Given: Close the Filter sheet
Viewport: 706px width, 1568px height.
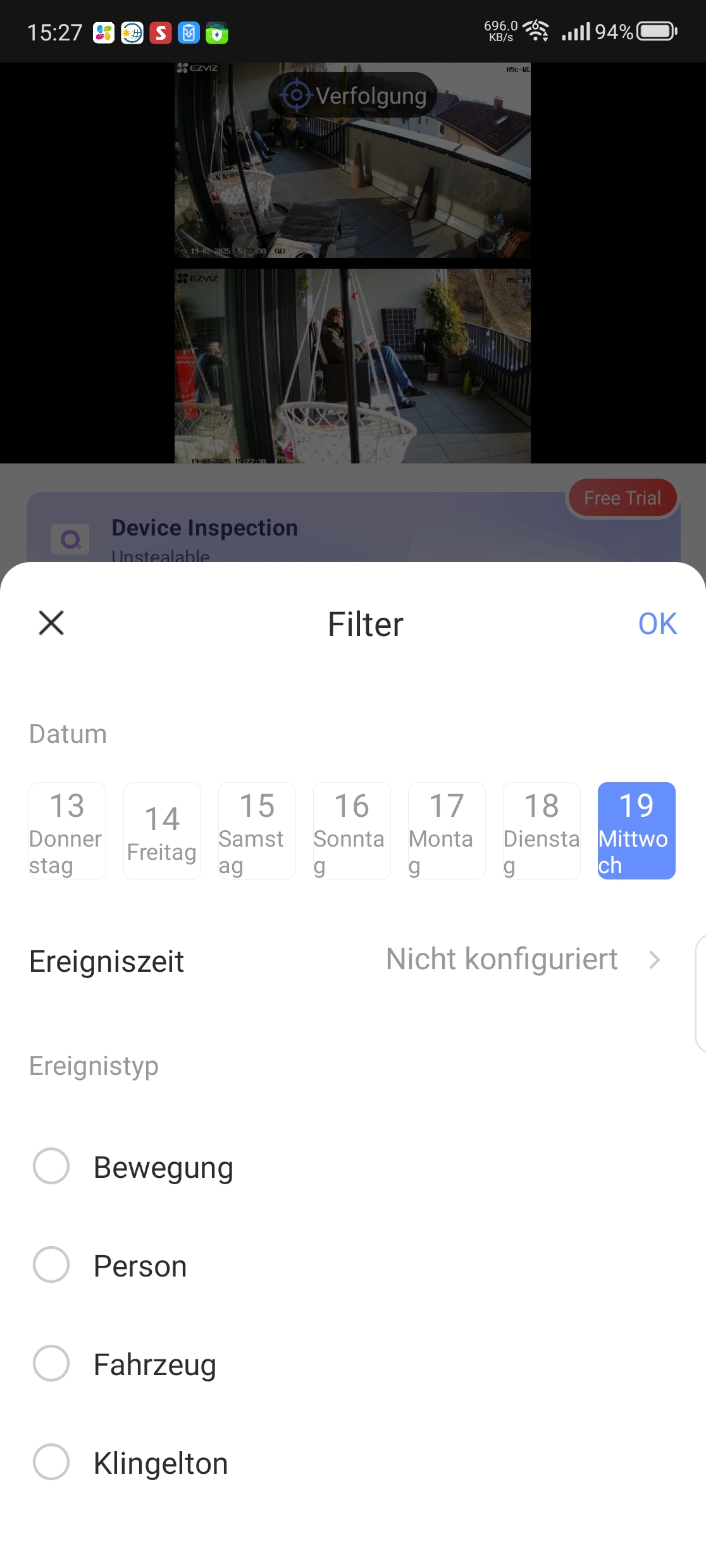Looking at the screenshot, I should click(x=51, y=623).
